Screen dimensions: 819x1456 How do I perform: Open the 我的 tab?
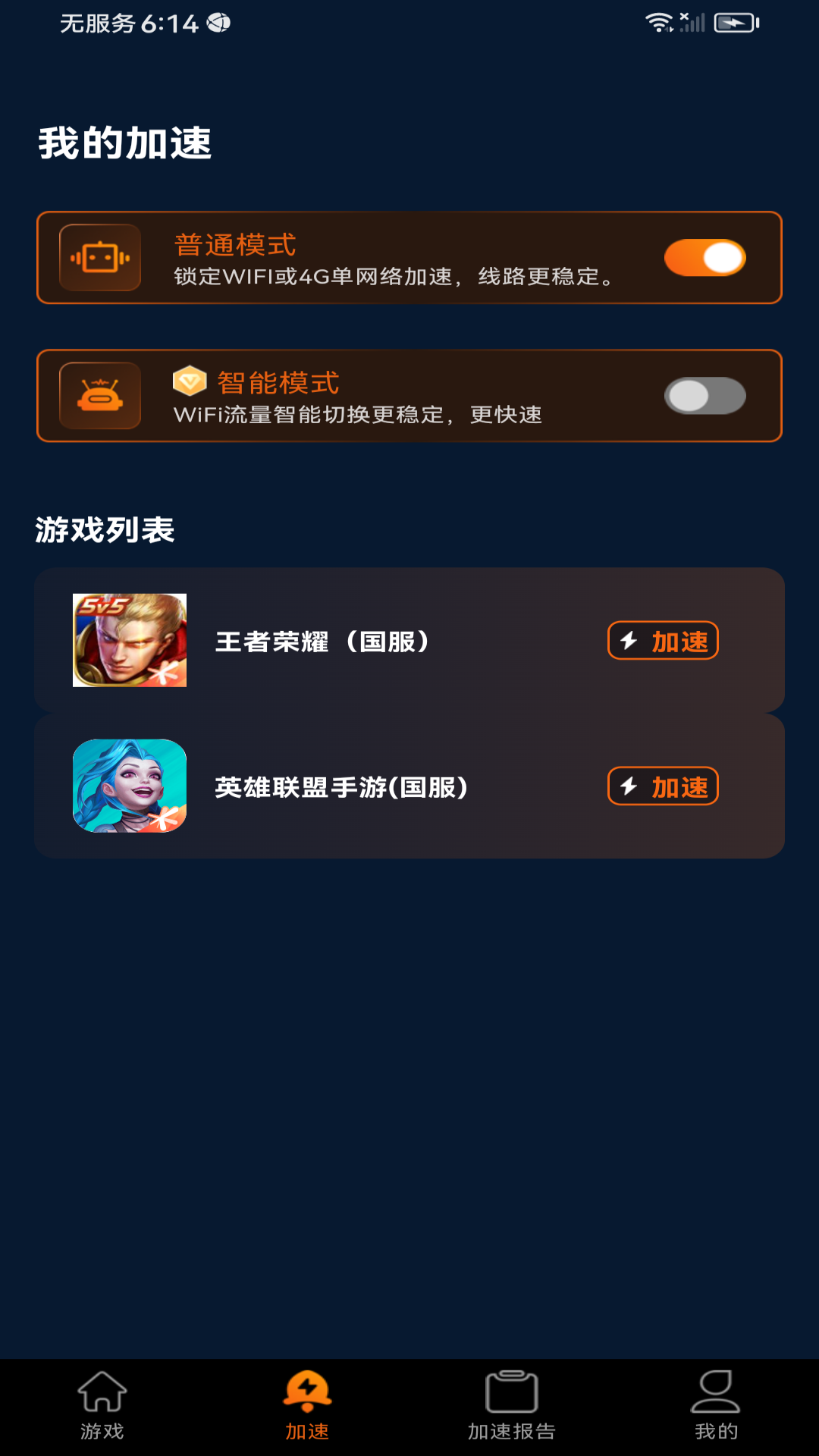click(x=716, y=1406)
